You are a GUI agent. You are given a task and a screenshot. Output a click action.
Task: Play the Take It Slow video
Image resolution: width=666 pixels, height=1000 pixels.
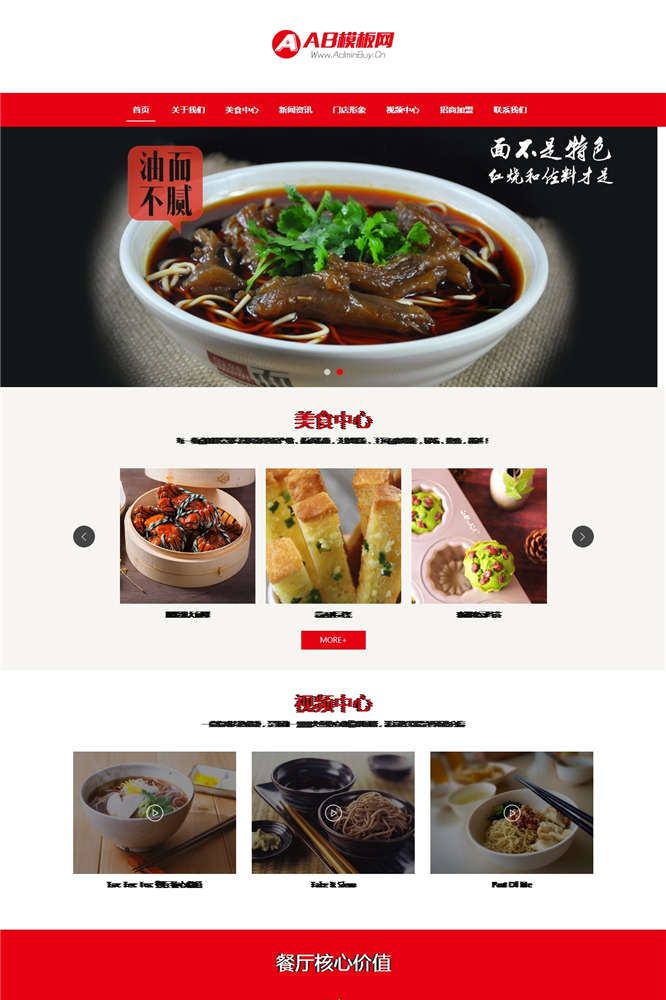(x=333, y=812)
